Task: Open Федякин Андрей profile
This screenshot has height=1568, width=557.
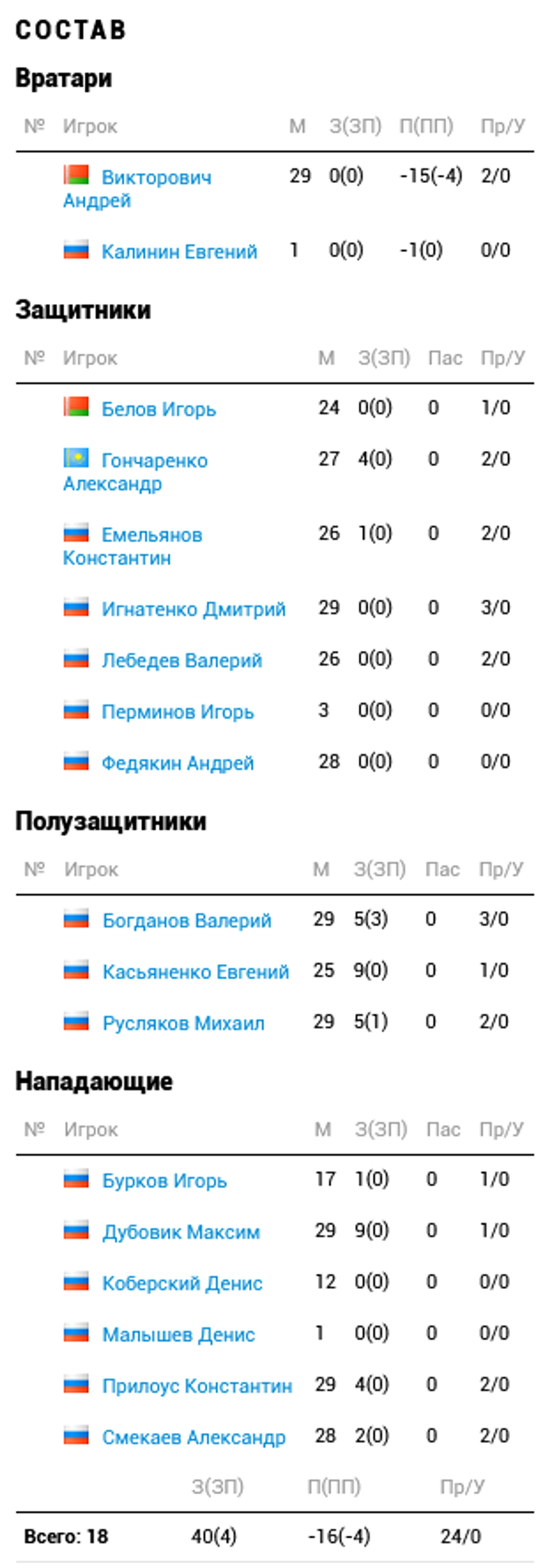Action: (x=177, y=763)
